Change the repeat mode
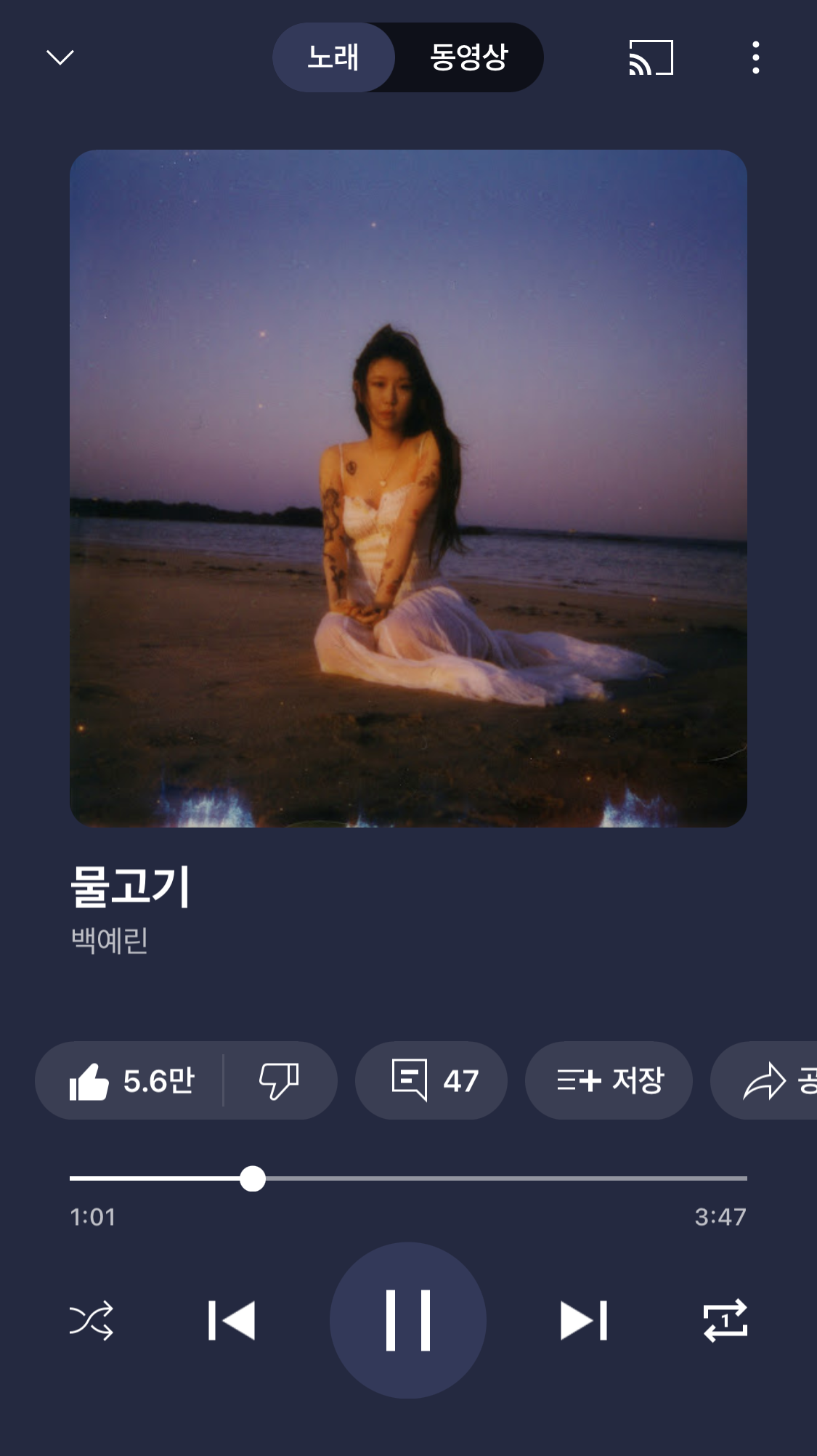The image size is (817, 1456). (x=725, y=1320)
